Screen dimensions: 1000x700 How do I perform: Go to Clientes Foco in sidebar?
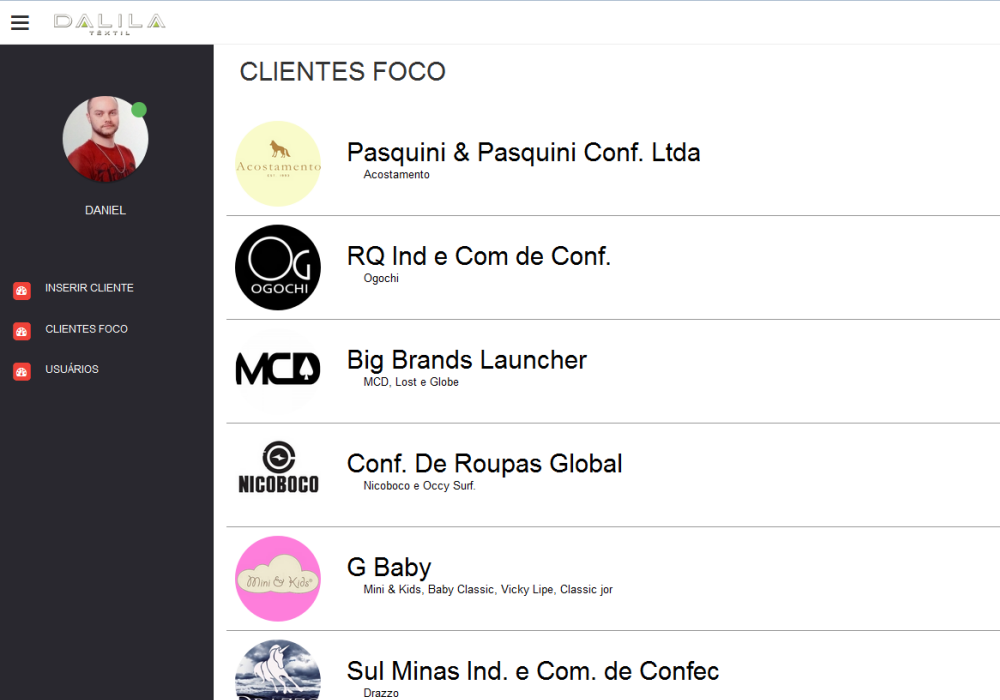coord(86,330)
